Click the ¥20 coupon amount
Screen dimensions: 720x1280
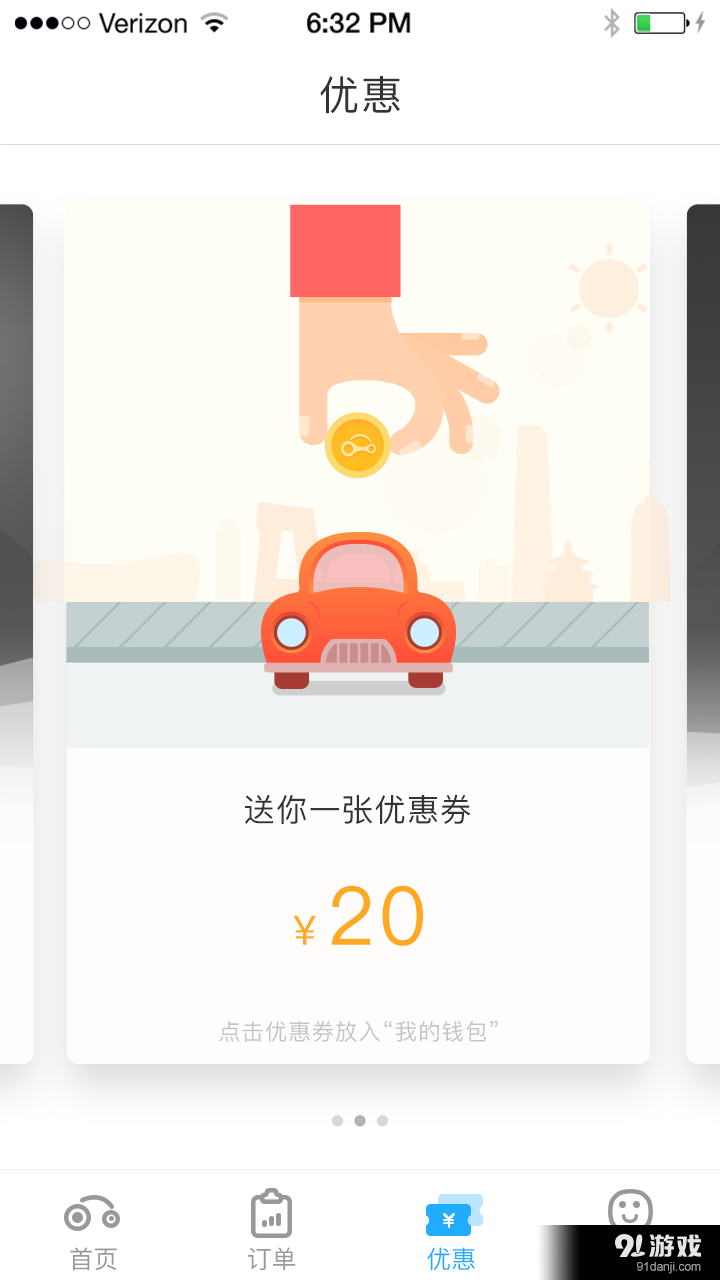click(x=358, y=915)
